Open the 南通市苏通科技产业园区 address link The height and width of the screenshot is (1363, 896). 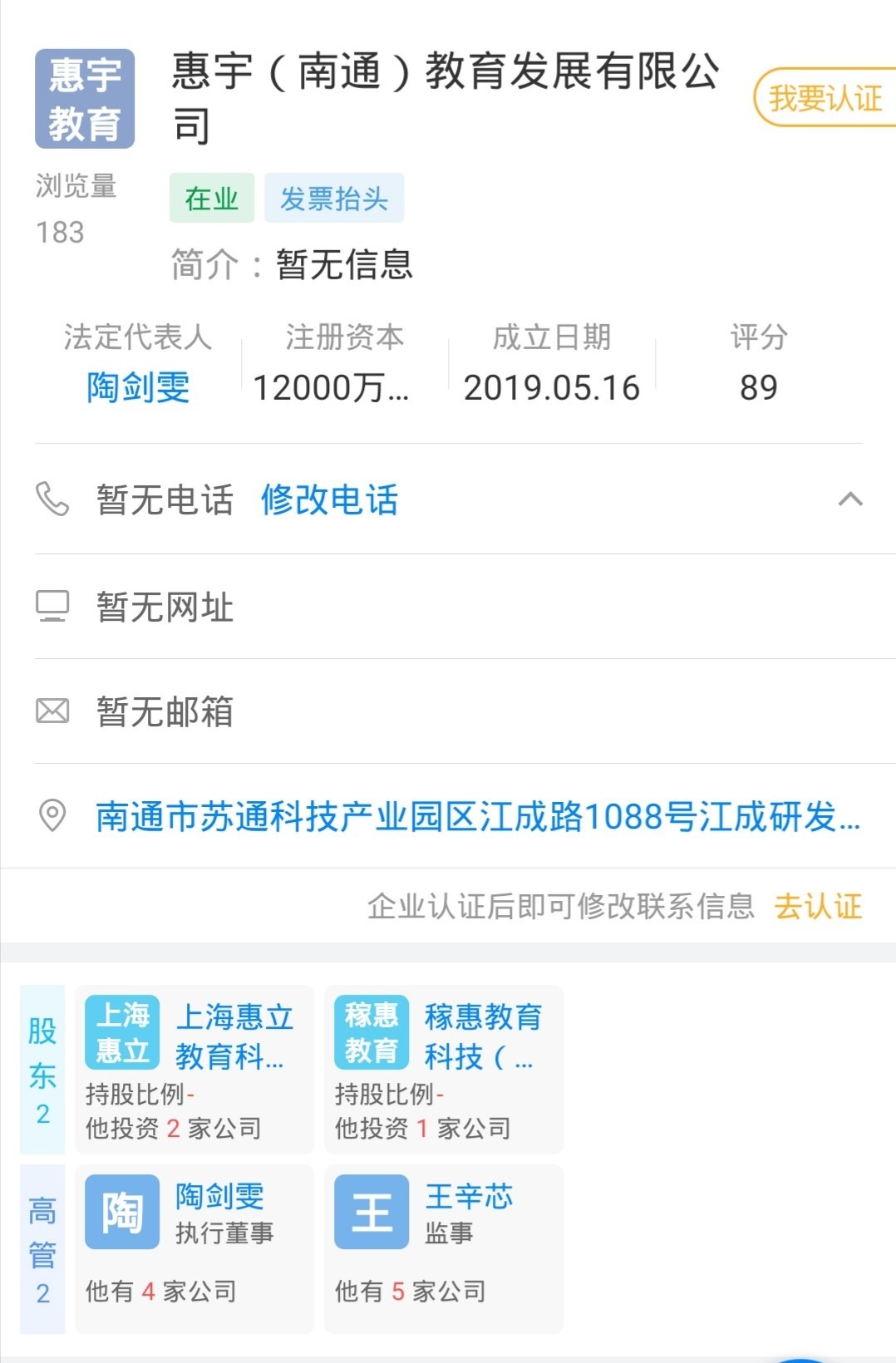click(x=478, y=817)
